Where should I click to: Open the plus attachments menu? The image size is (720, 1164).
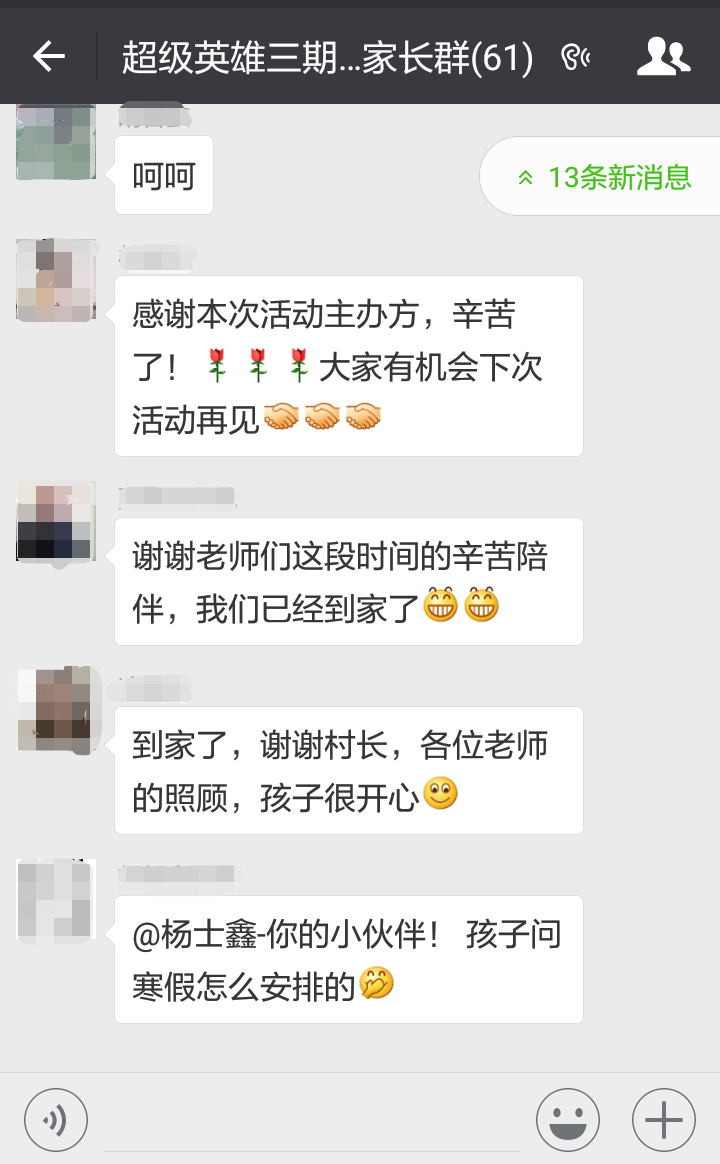coord(664,1120)
